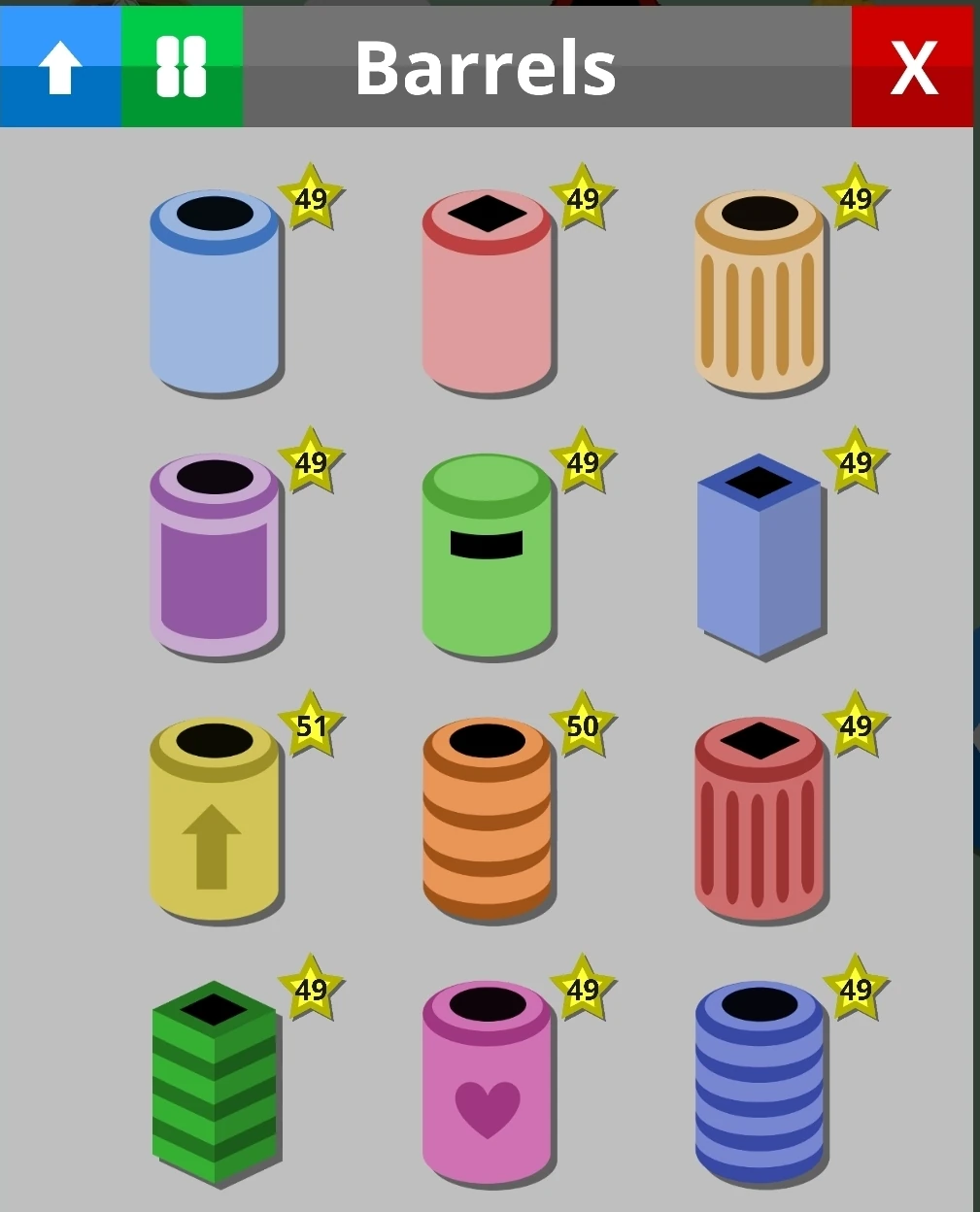The width and height of the screenshot is (980, 1212).
Task: Select the yellow barrel with arrow
Action: pos(215,821)
